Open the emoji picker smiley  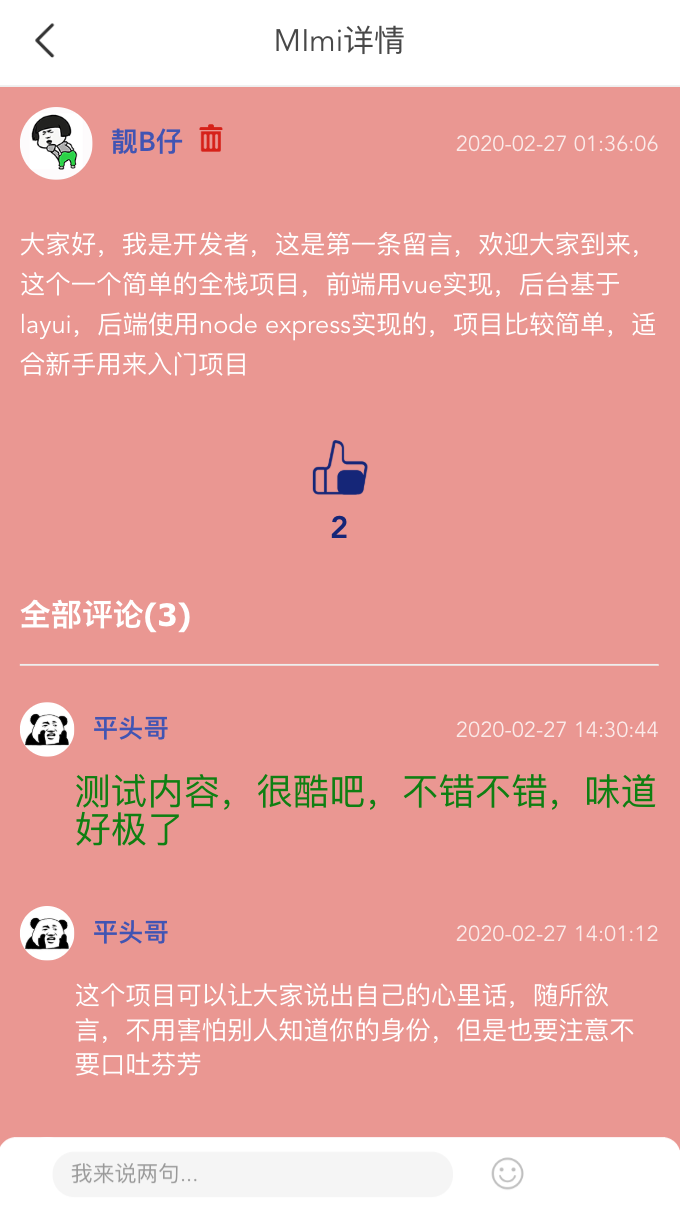click(507, 1174)
